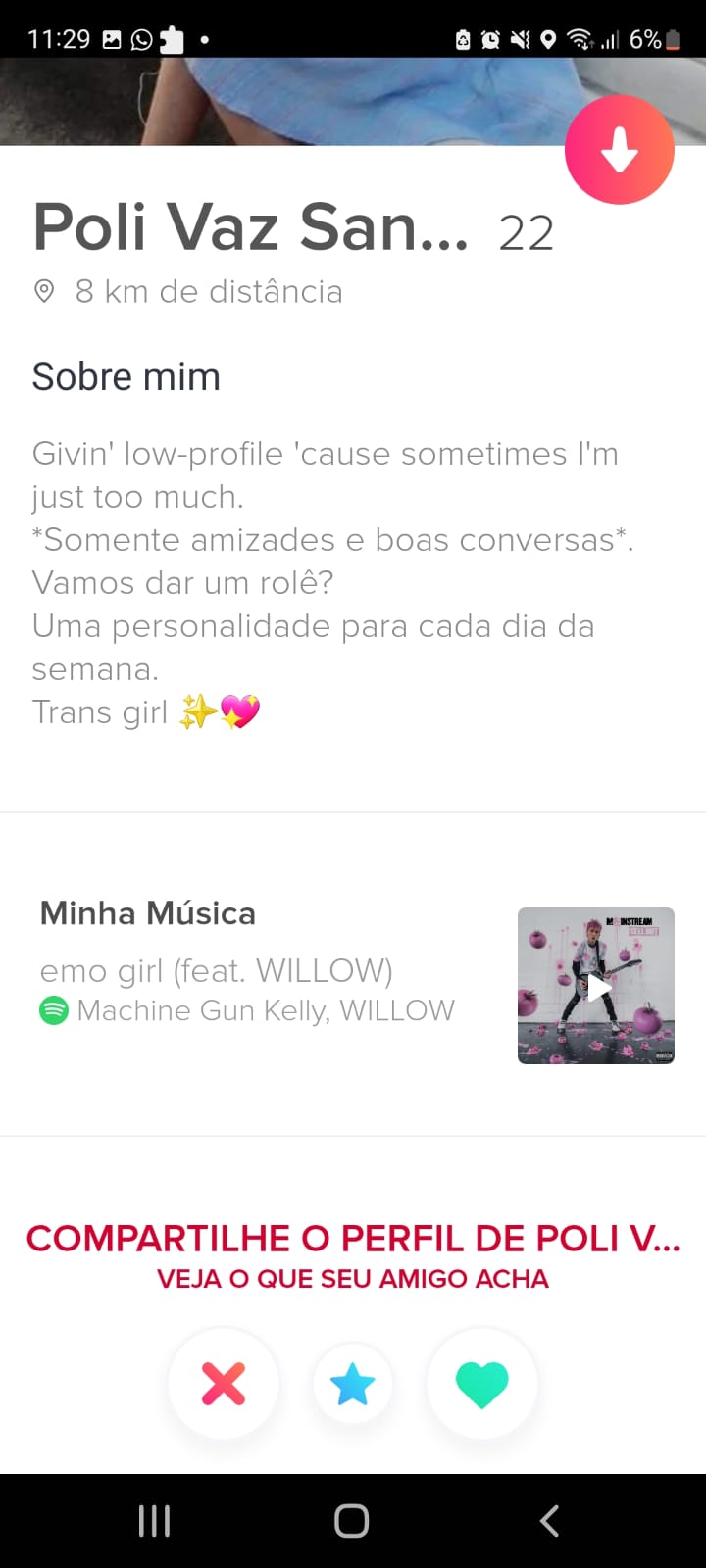Play emo girl song preview

point(595,986)
